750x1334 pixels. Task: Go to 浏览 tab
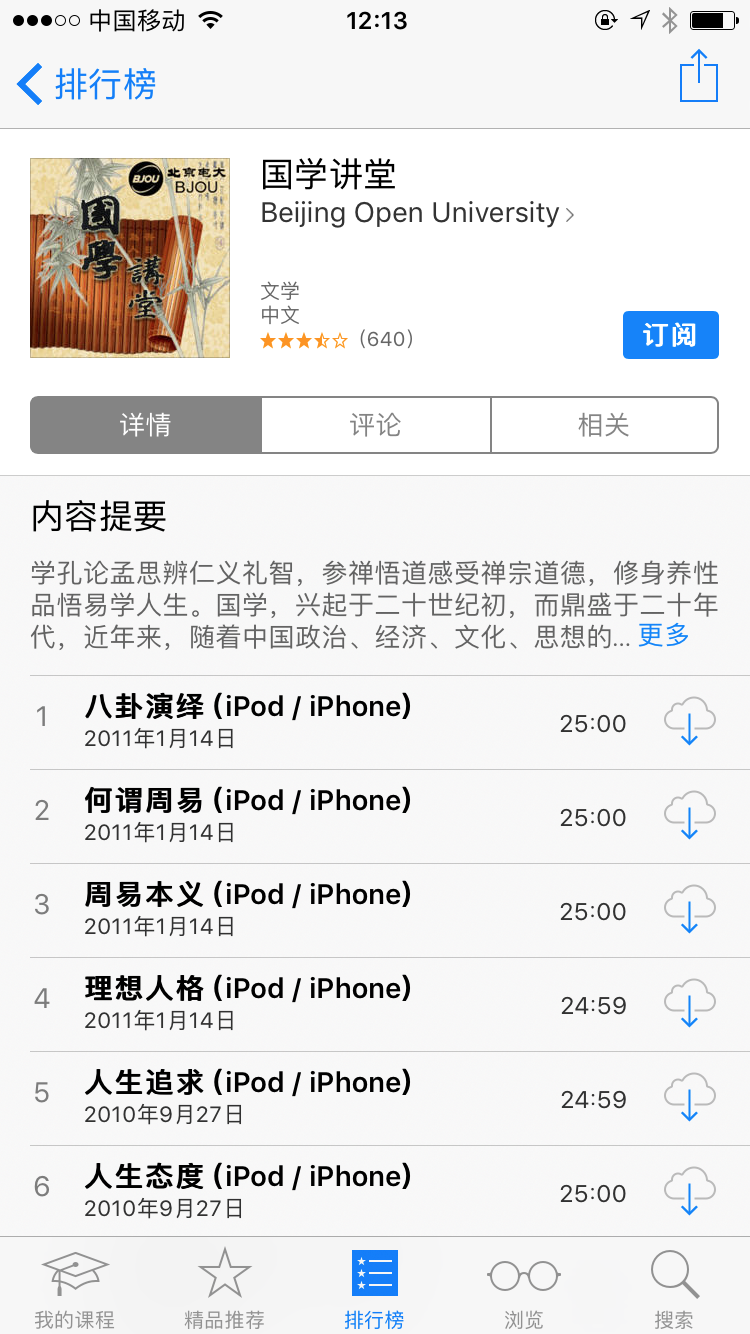click(x=524, y=1288)
